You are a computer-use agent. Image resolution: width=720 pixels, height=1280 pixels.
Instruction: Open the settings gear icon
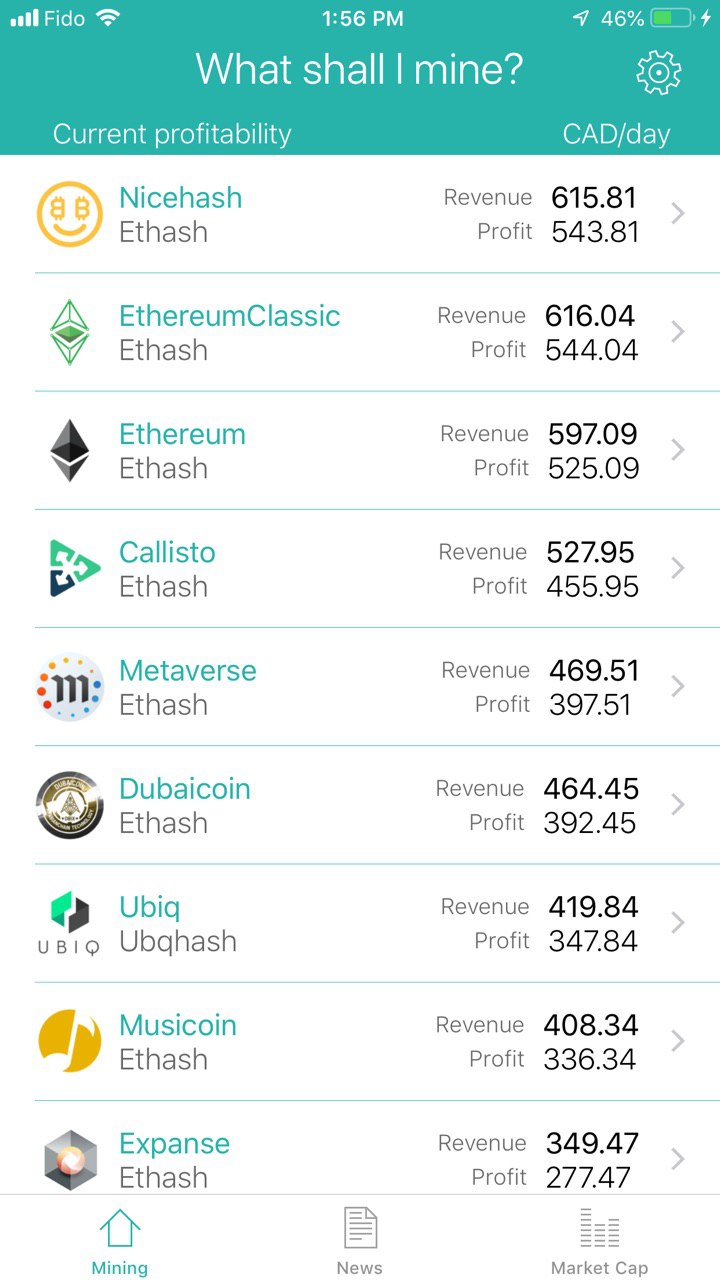point(659,73)
